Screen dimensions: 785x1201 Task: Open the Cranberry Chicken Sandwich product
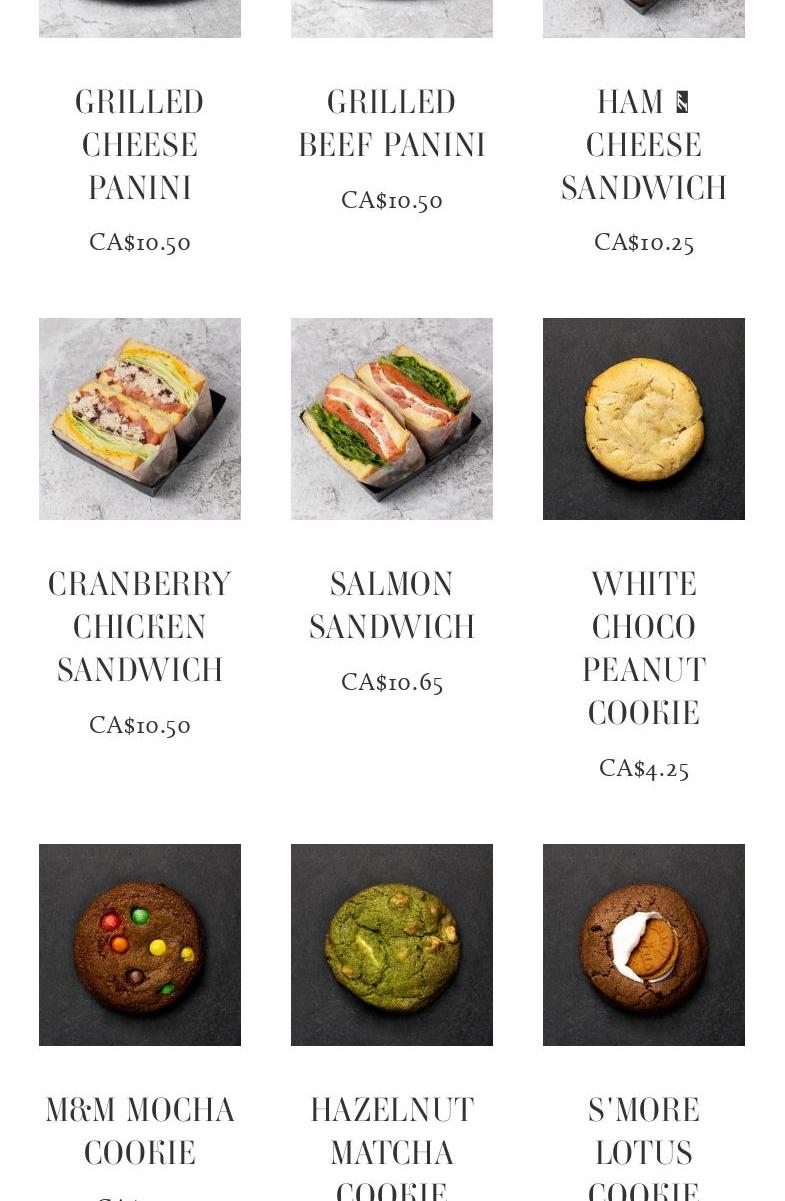click(140, 419)
